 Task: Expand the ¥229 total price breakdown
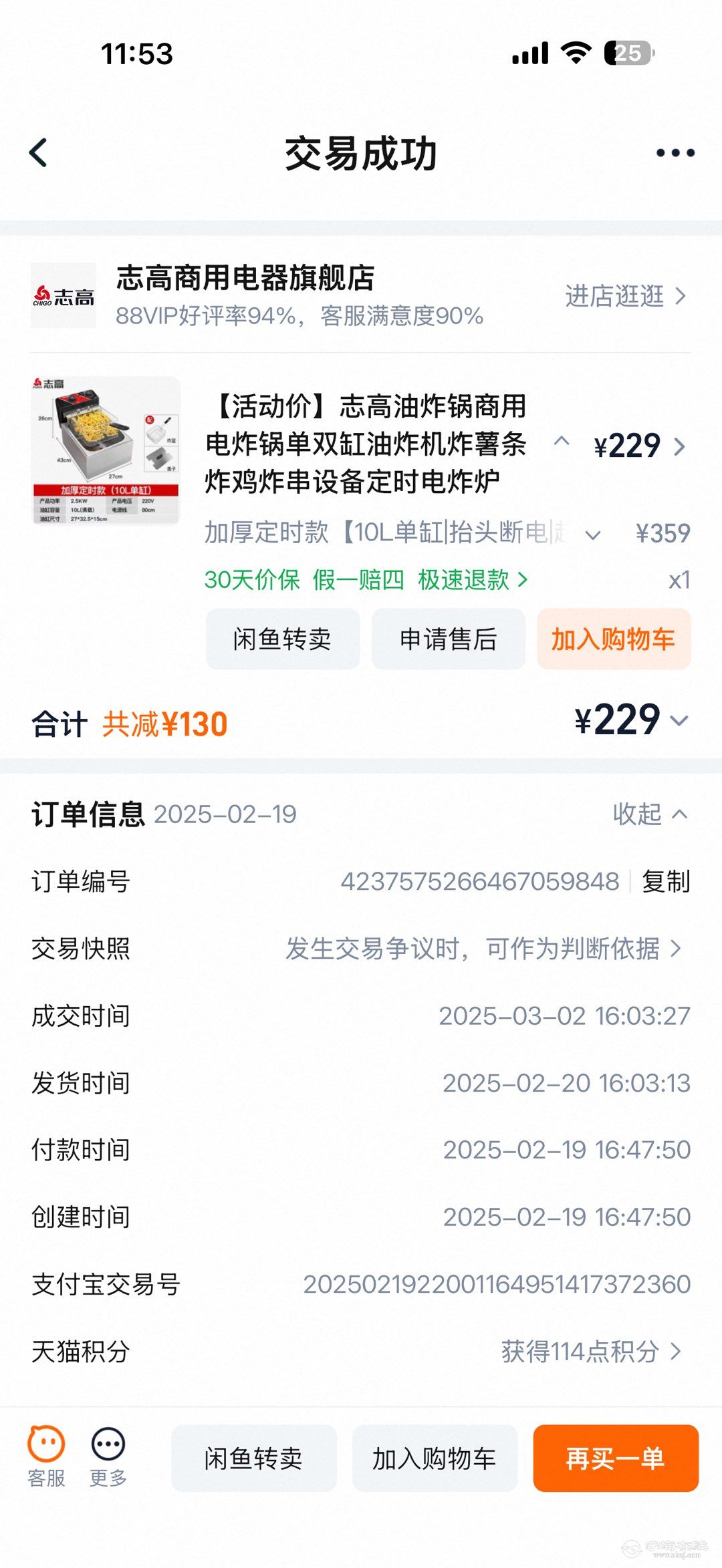click(679, 721)
